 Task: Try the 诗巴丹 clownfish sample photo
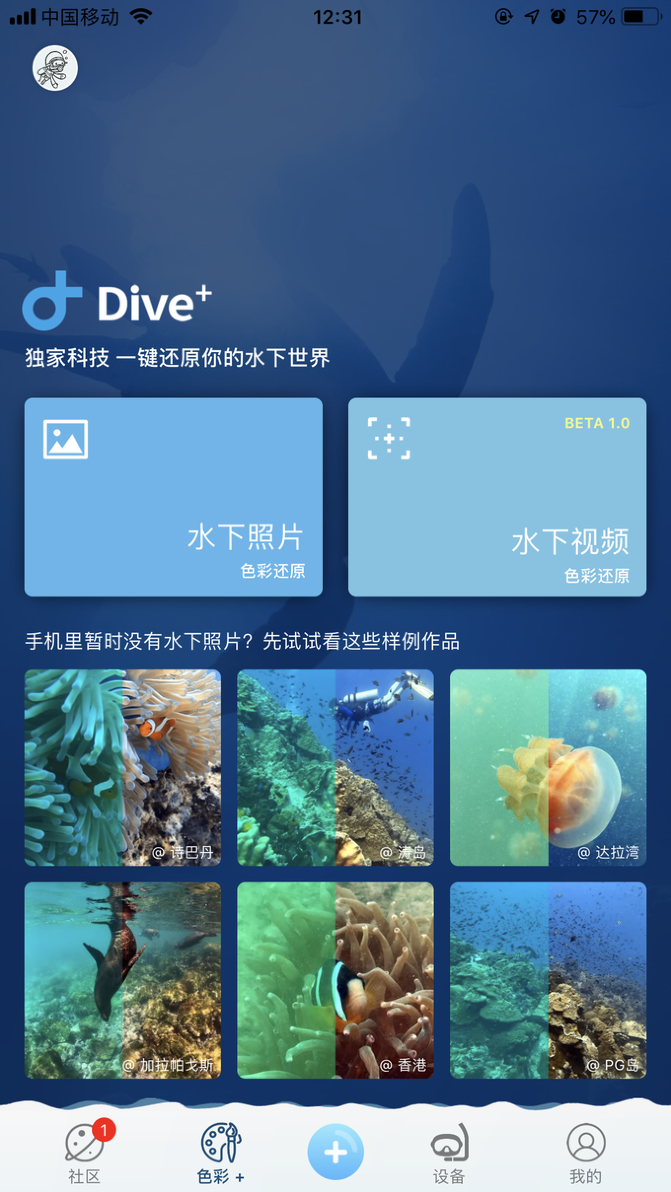123,767
